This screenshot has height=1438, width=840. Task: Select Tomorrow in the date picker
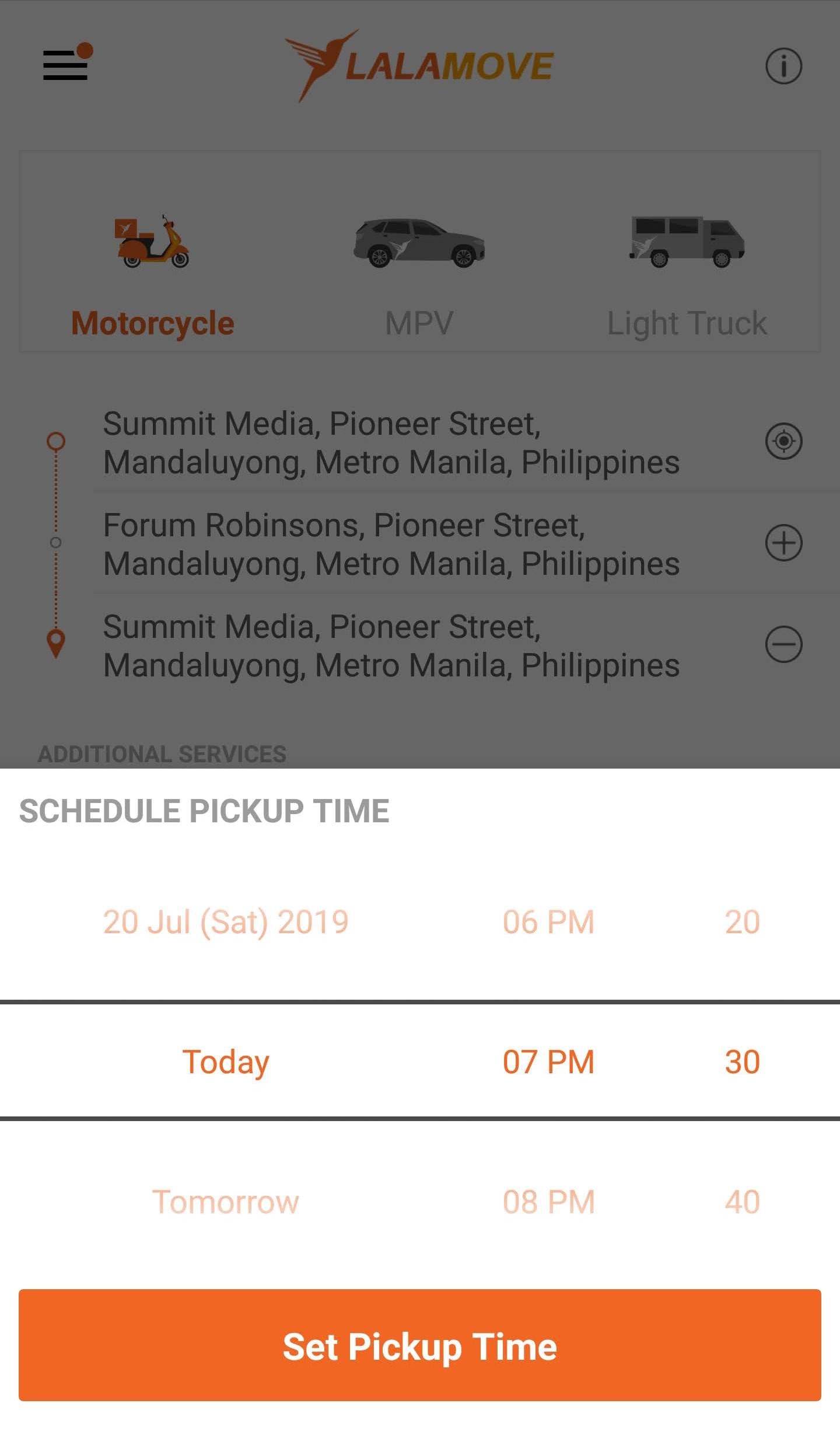(x=225, y=1202)
